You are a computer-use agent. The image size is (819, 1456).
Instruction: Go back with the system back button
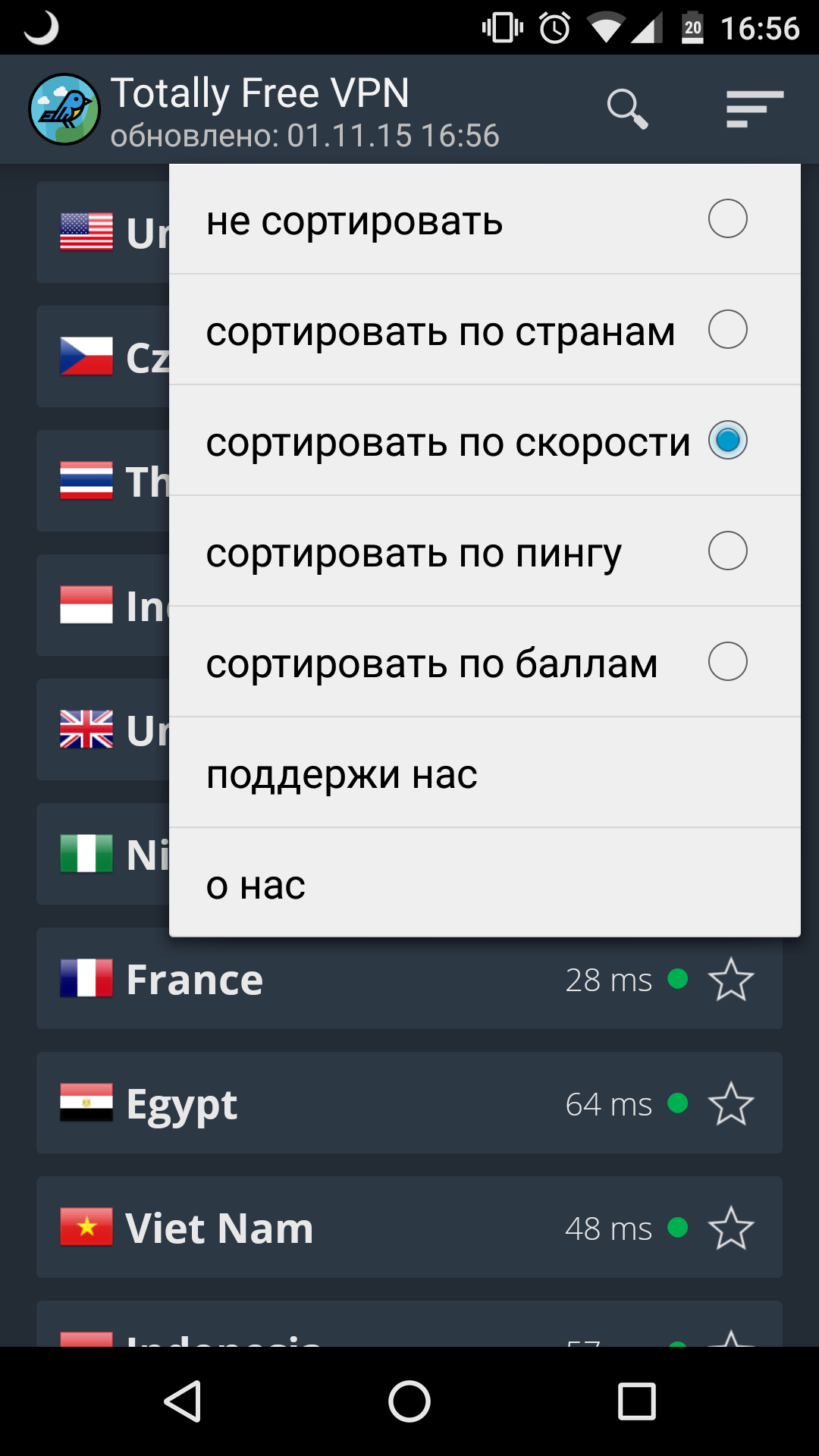click(x=183, y=1401)
